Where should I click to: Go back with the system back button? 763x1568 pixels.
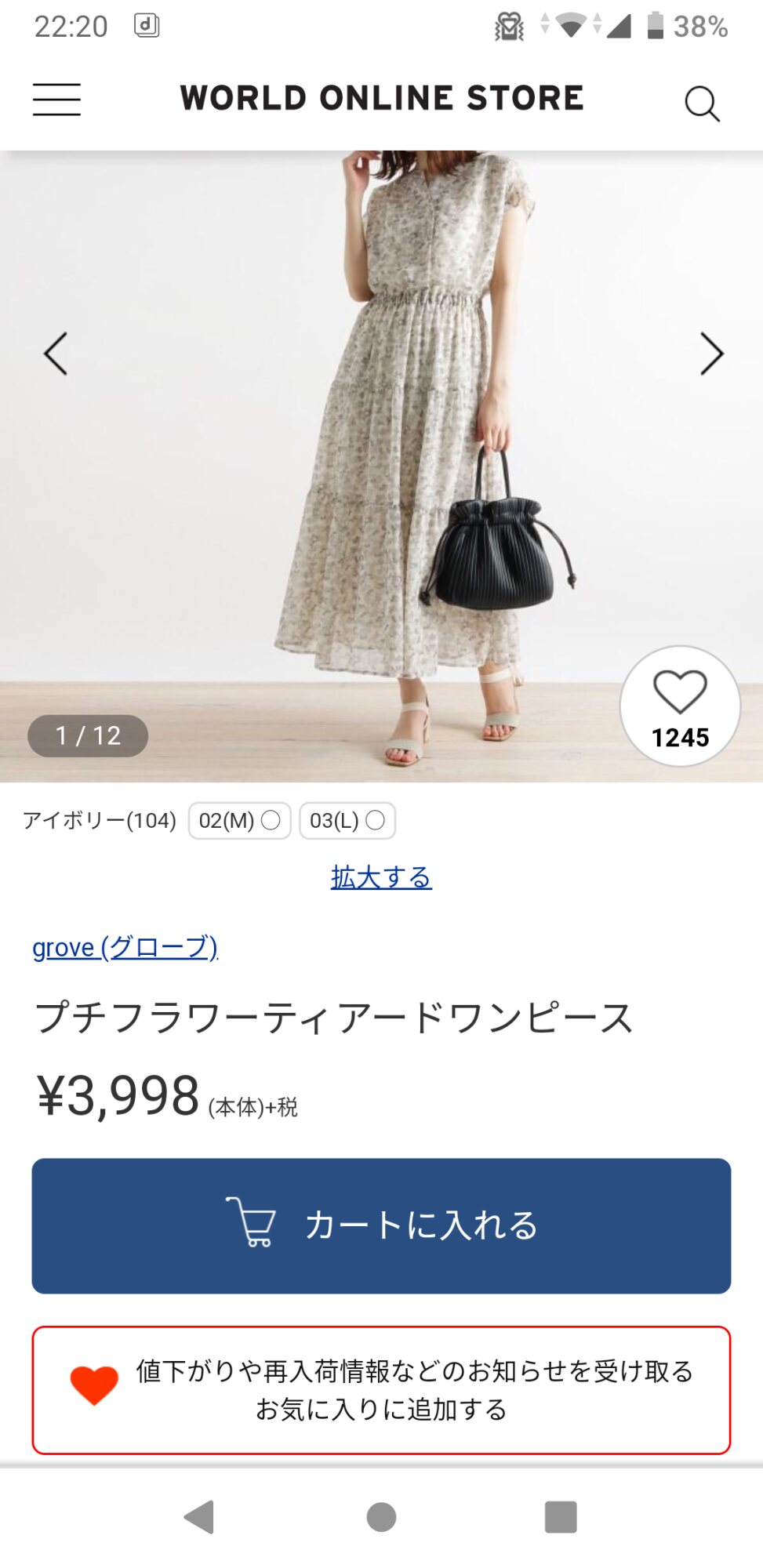pyautogui.click(x=199, y=1517)
